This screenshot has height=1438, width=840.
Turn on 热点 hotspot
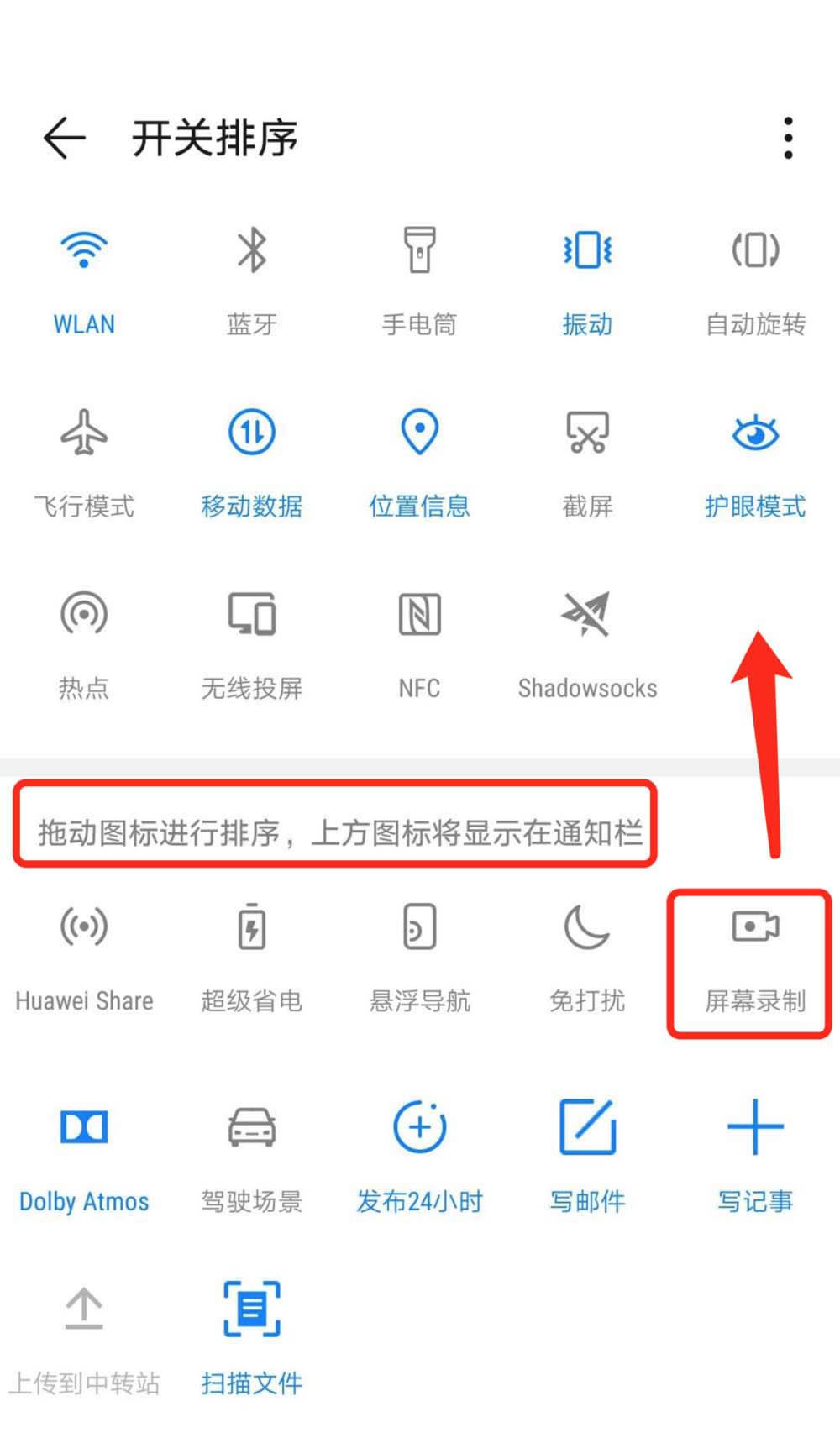tap(84, 615)
